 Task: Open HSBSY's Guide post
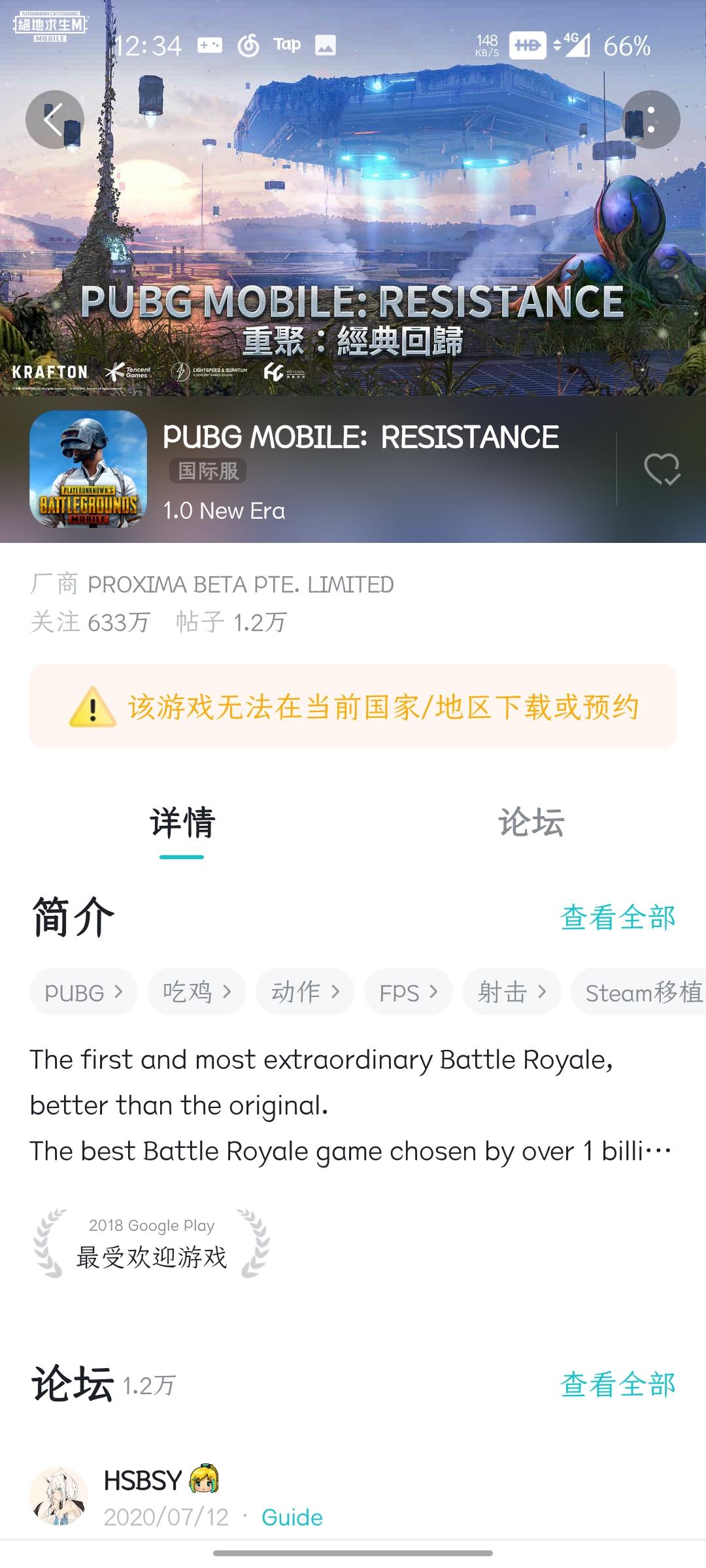point(292,1517)
